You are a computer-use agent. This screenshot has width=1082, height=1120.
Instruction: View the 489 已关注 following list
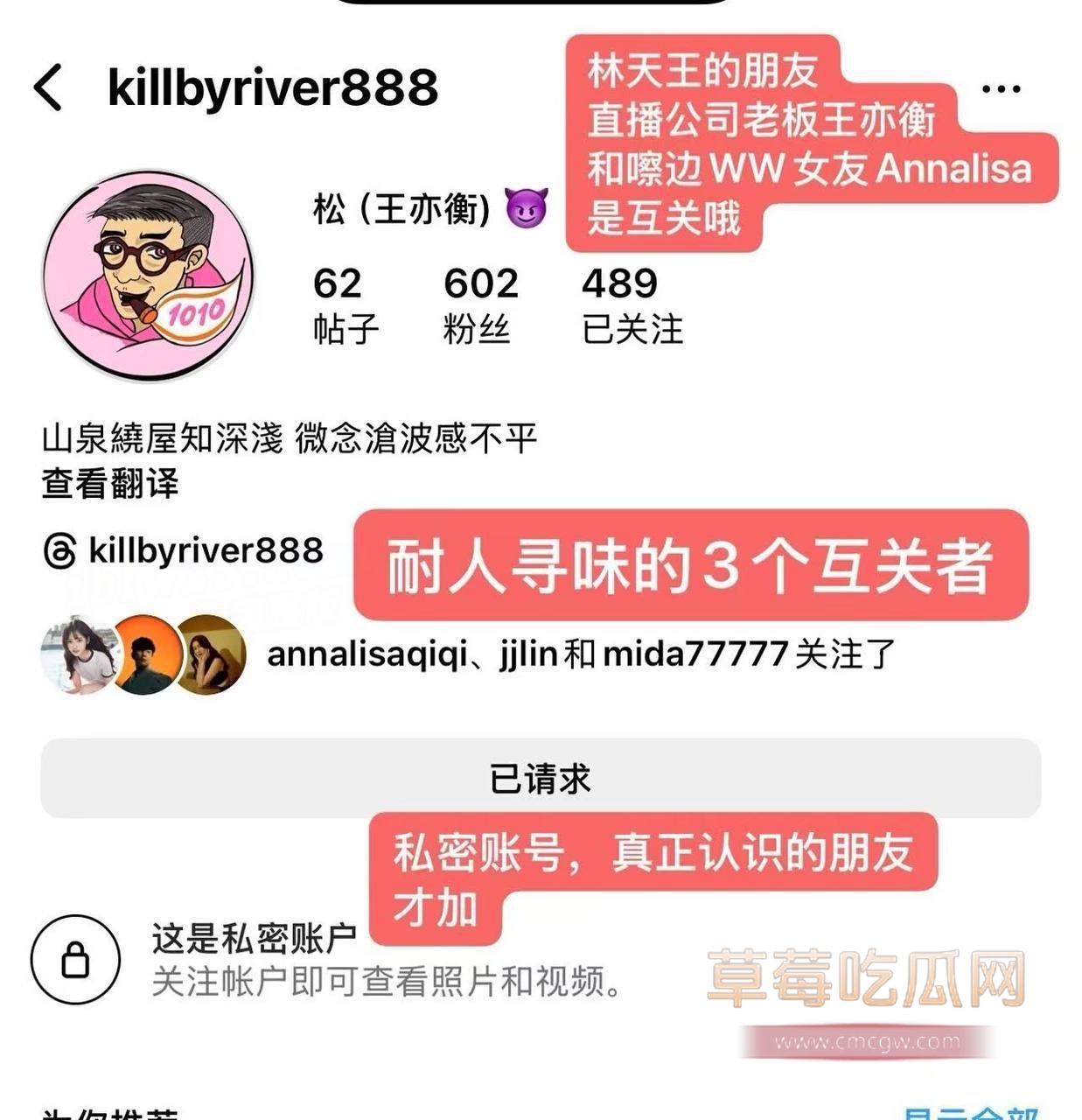[632, 304]
